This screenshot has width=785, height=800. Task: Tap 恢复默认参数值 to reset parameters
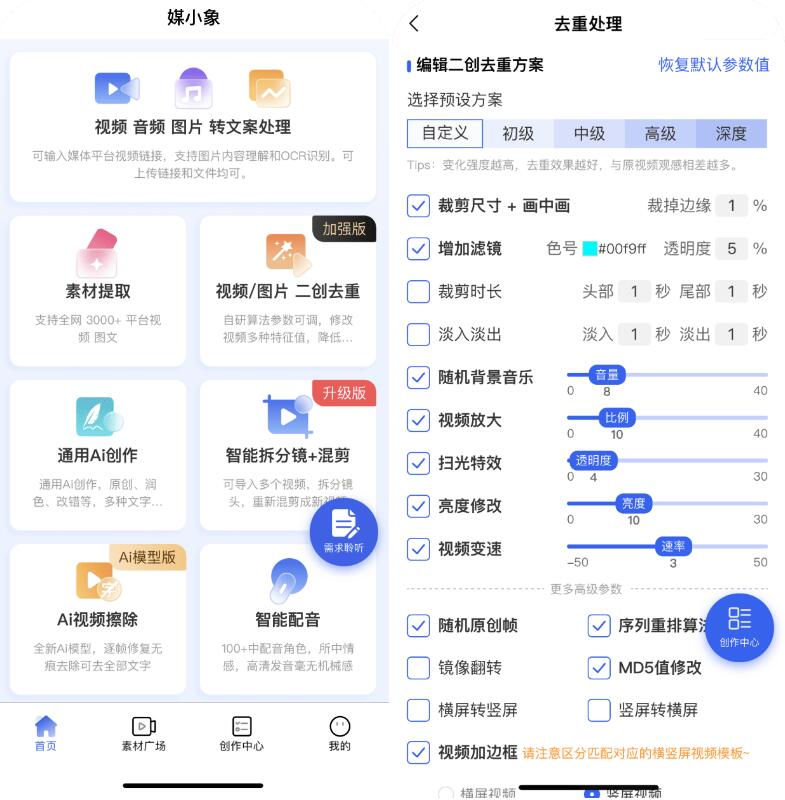713,65
